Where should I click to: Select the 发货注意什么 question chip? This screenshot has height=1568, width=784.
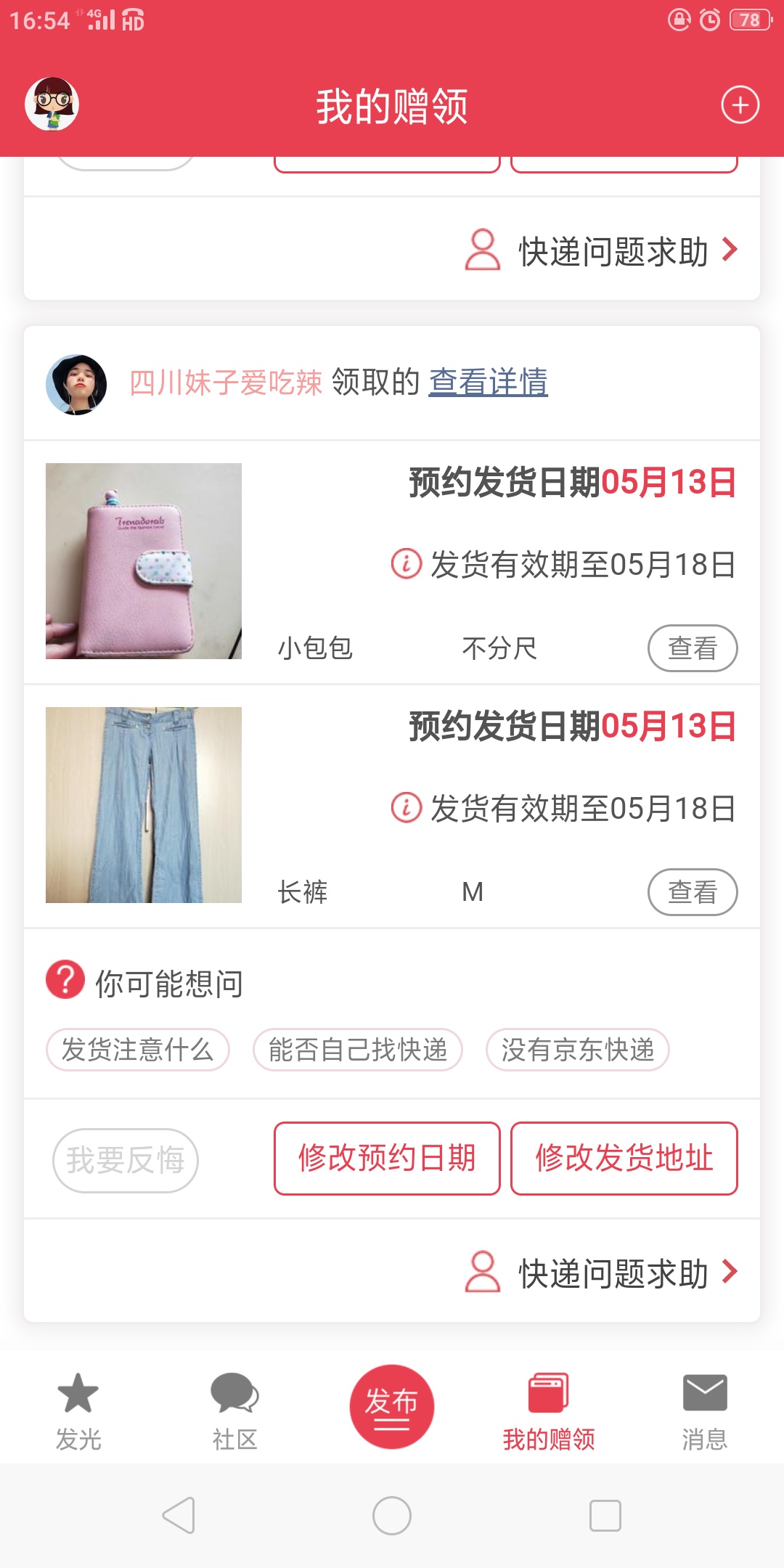tap(138, 1050)
